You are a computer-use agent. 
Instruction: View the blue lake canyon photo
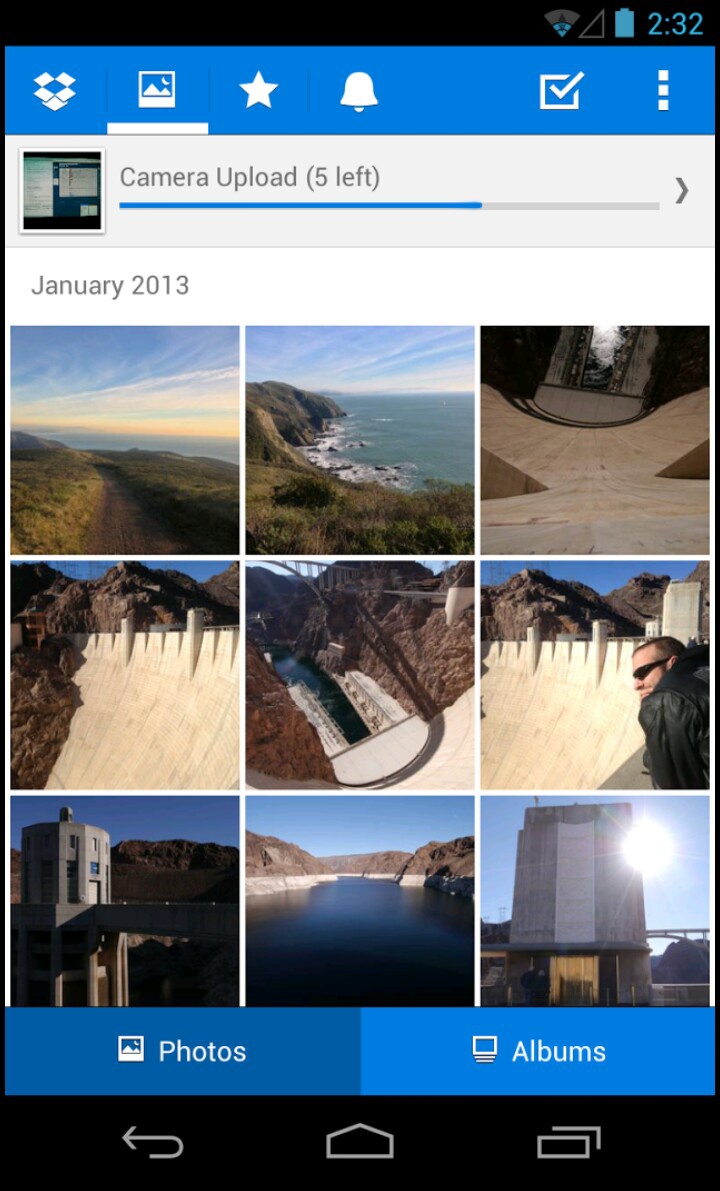360,901
